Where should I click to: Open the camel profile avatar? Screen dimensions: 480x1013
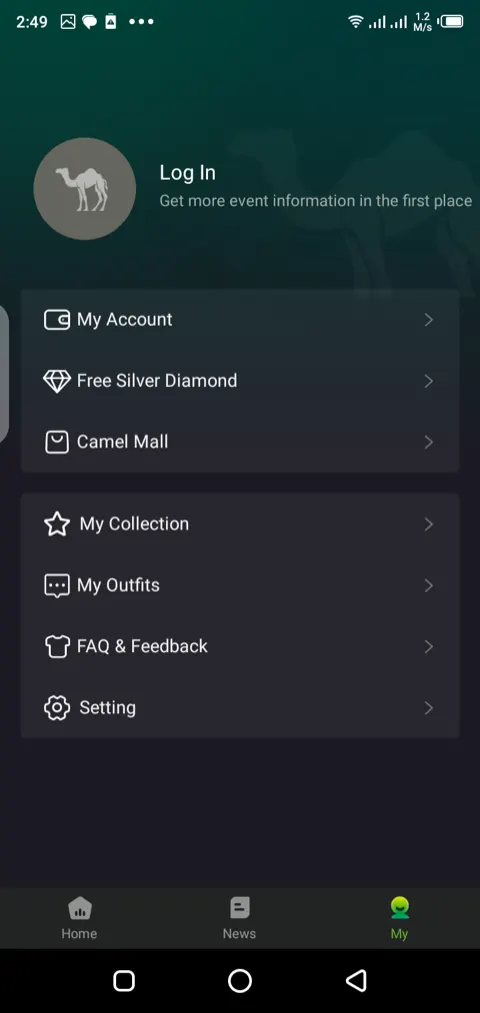point(85,189)
